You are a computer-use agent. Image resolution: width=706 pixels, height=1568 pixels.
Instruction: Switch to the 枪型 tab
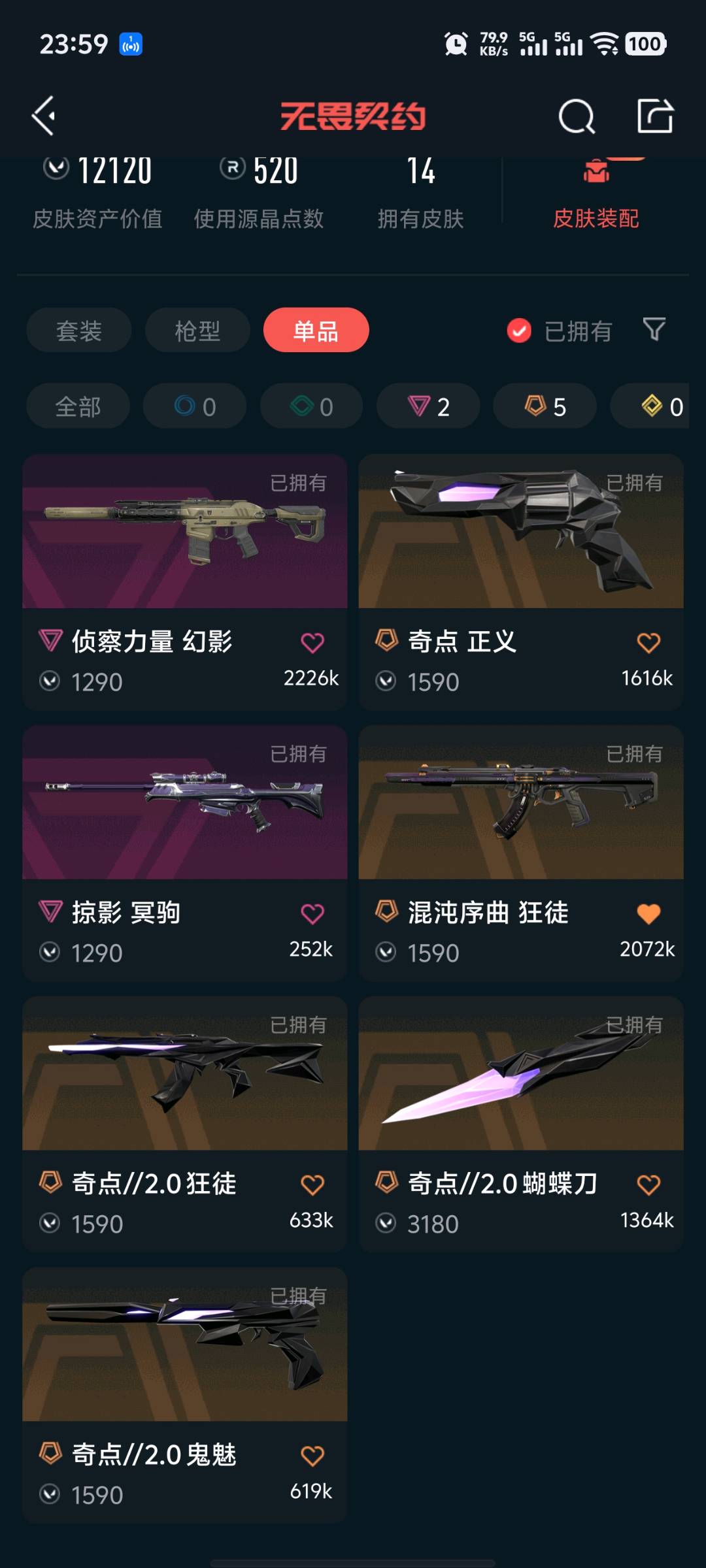pyautogui.click(x=197, y=331)
